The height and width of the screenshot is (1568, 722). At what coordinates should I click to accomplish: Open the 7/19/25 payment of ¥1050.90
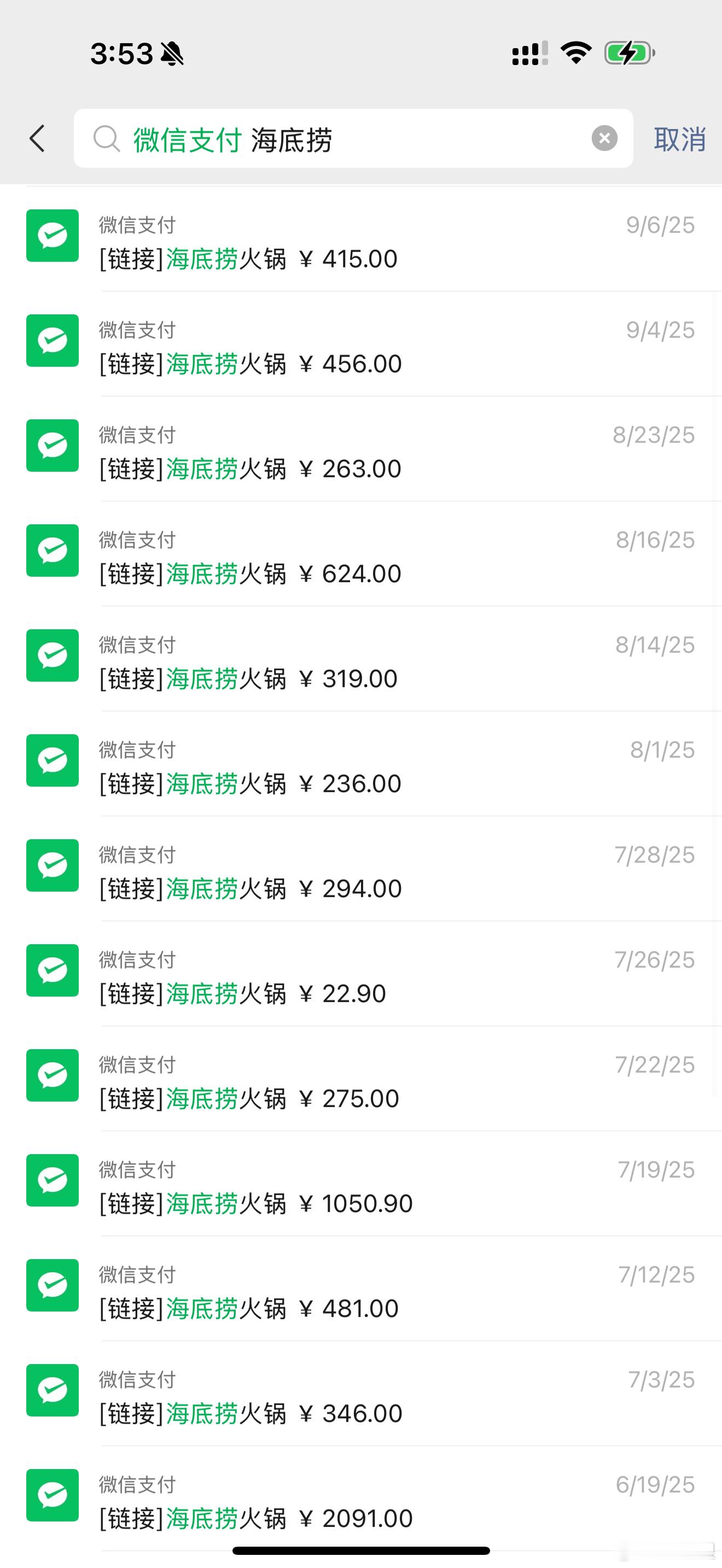(x=361, y=1184)
